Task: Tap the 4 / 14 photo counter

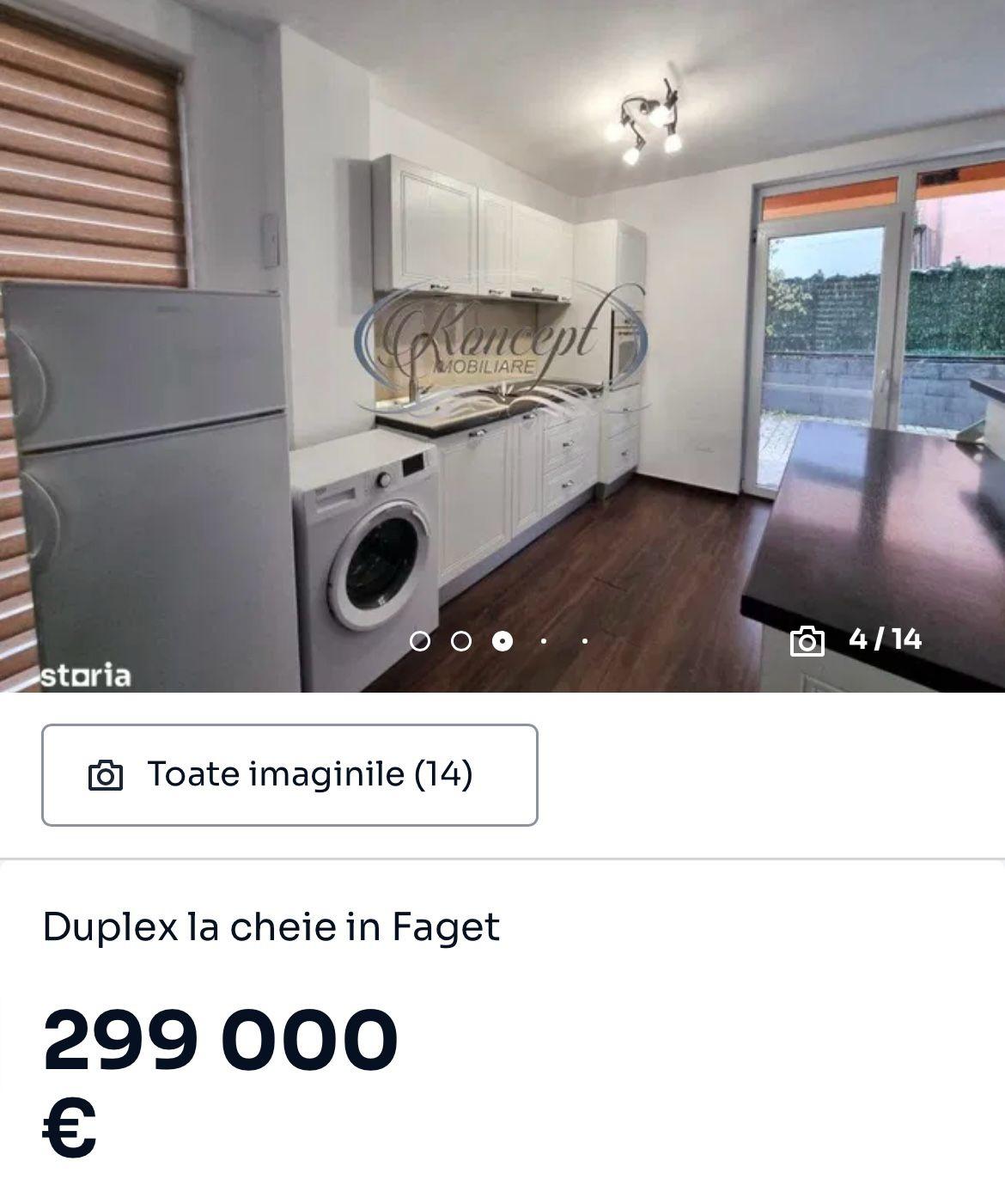Action: pos(857,639)
